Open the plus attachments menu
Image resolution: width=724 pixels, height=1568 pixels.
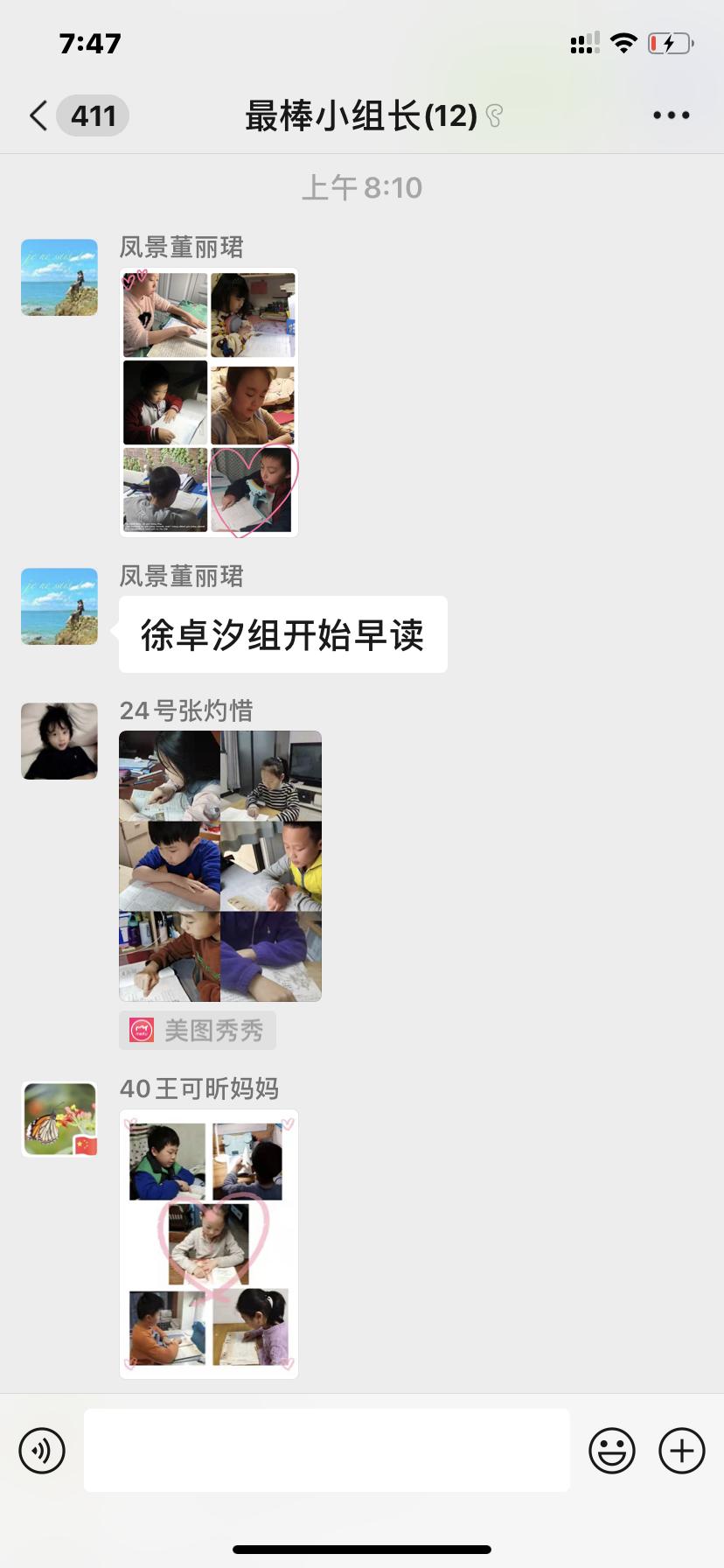(682, 1451)
